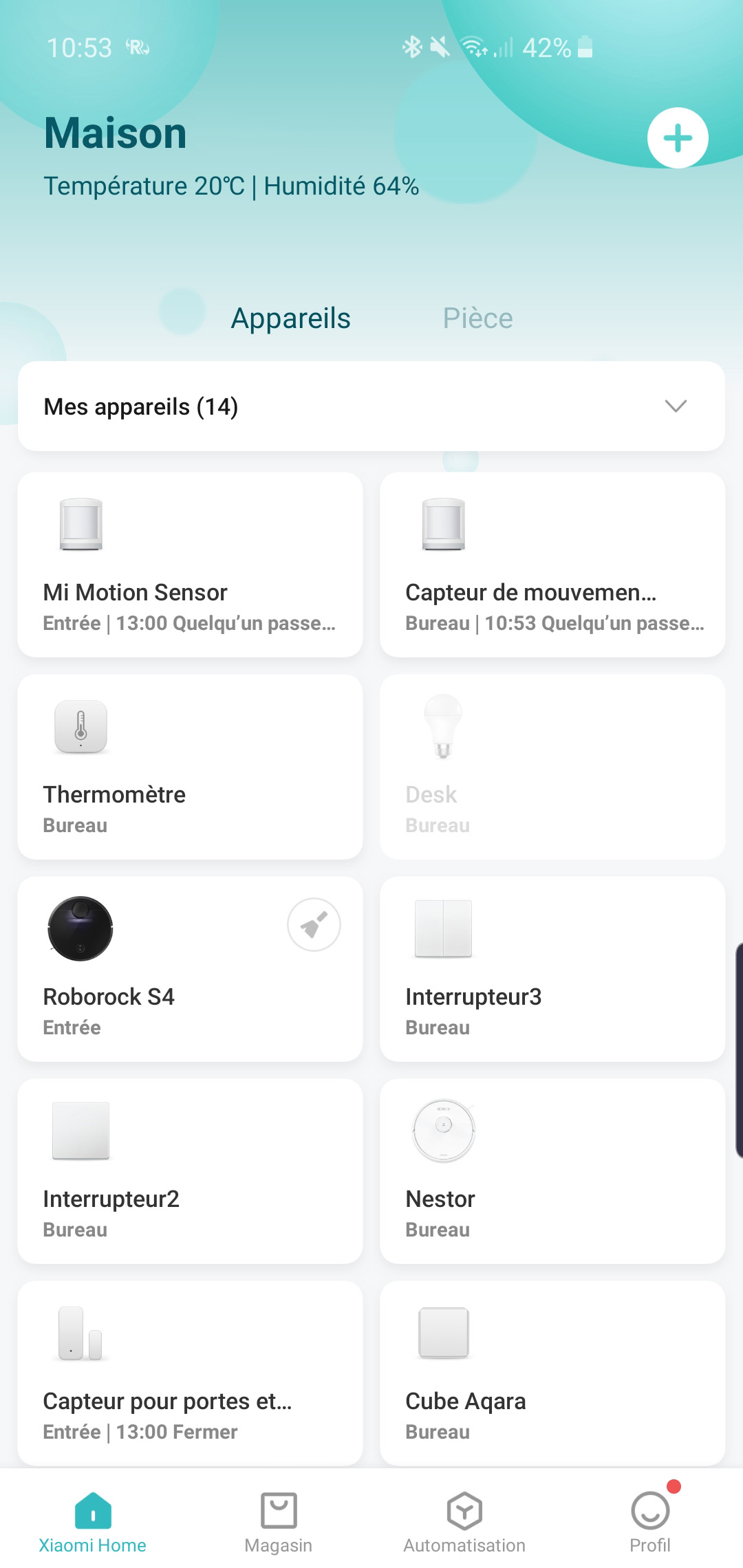Add a new device with the plus button
This screenshot has height=1568, width=743.
point(678,138)
